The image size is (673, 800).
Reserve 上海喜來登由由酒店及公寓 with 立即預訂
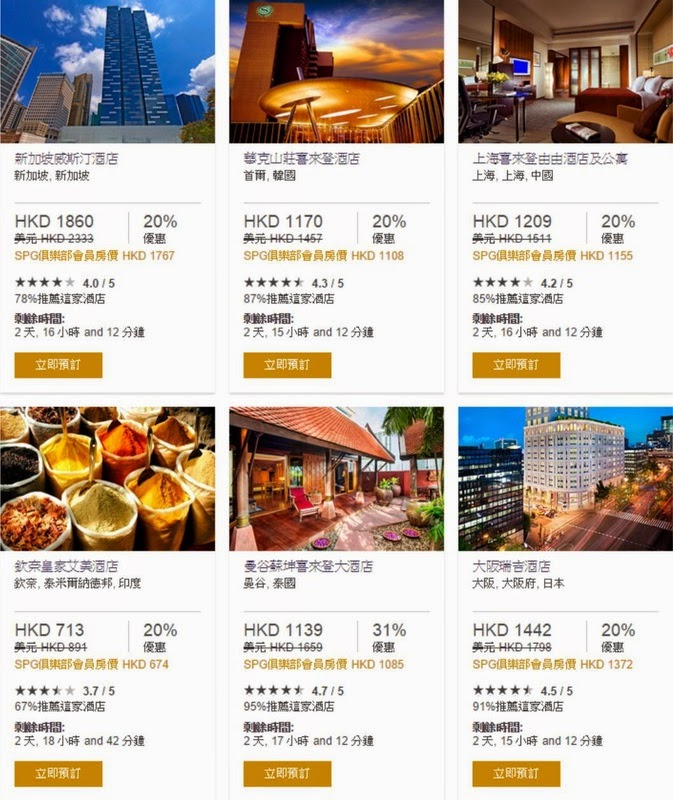(x=516, y=365)
